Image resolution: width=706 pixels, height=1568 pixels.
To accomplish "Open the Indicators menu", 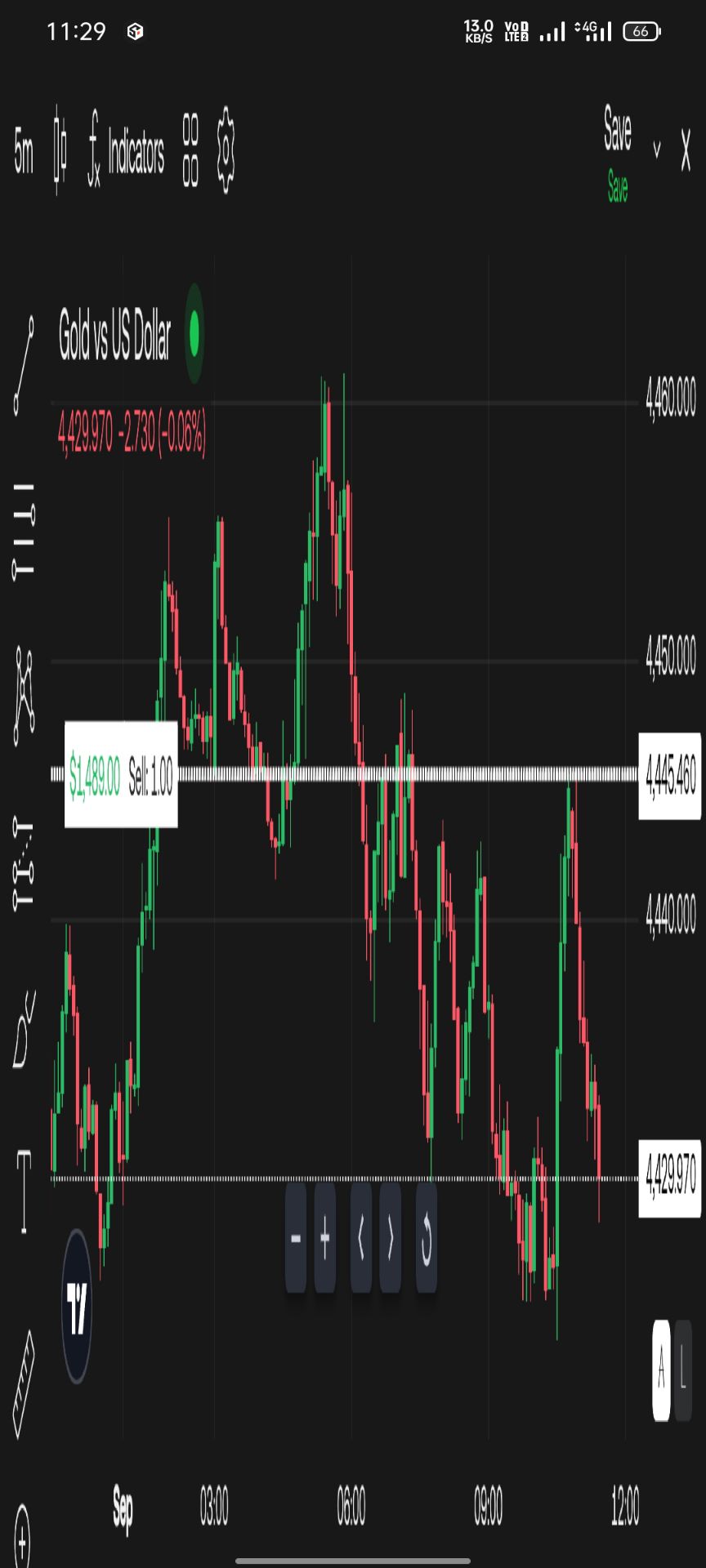I will (x=127, y=152).
